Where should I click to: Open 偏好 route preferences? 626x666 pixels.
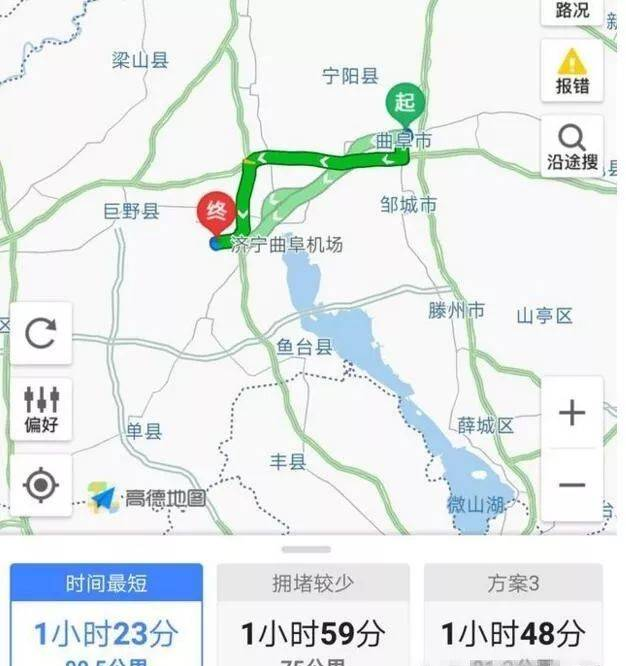41,409
